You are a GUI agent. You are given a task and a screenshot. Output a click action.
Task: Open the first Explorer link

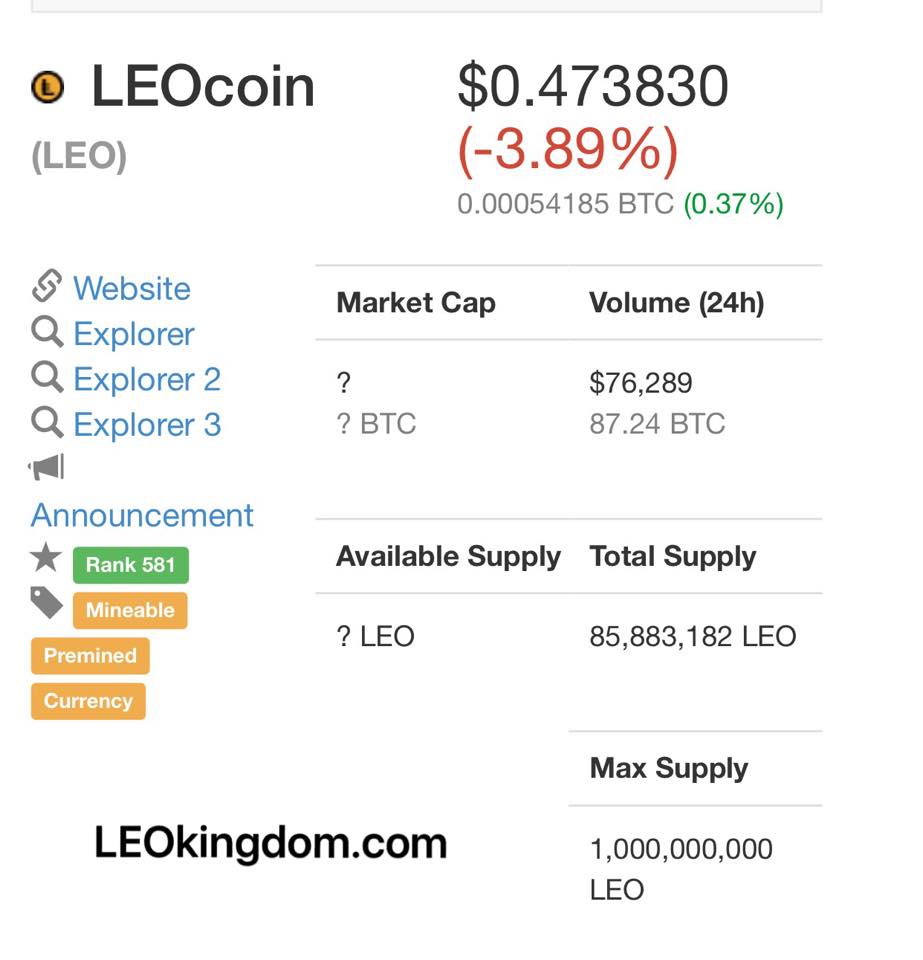(133, 334)
